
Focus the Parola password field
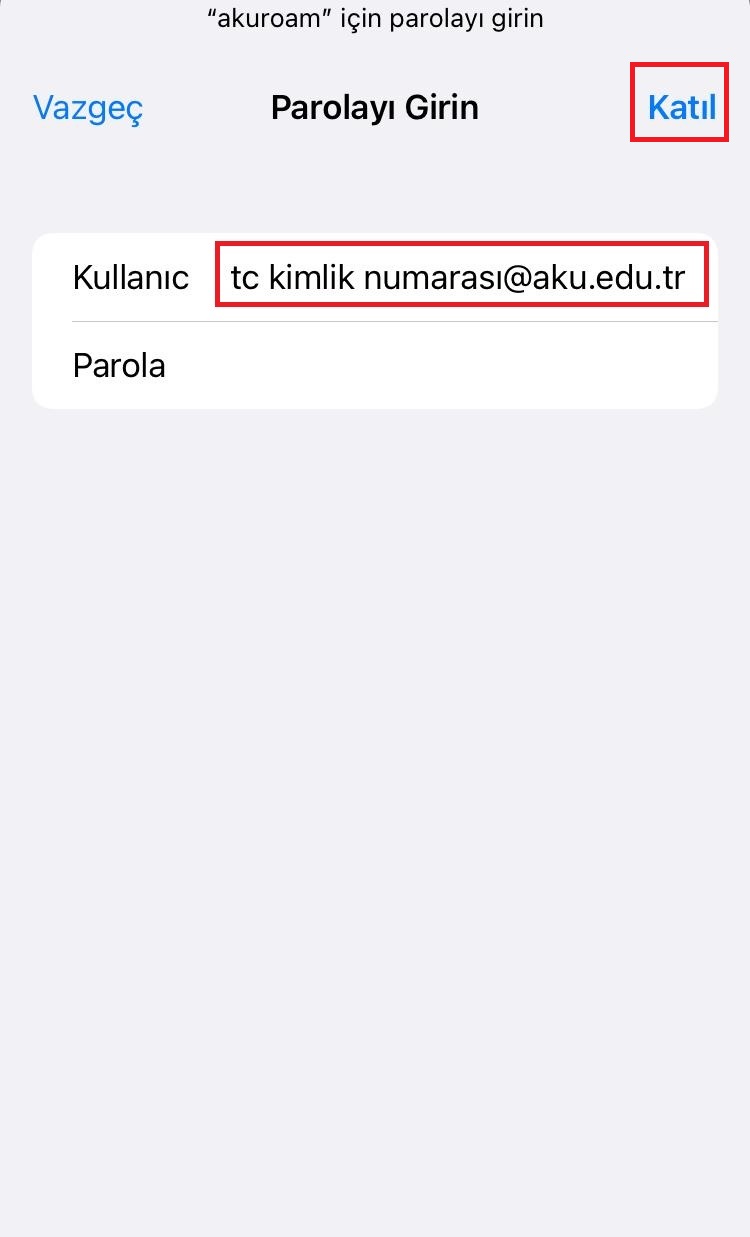pyautogui.click(x=440, y=366)
